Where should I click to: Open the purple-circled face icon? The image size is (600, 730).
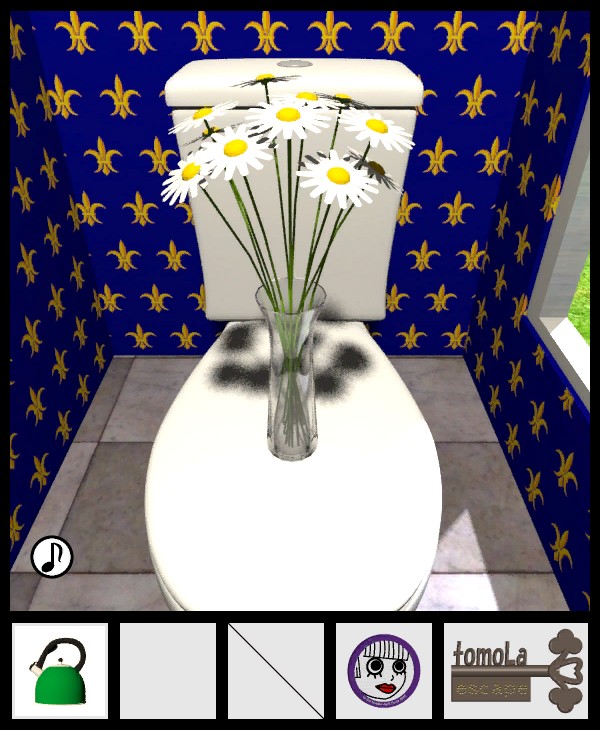(383, 671)
